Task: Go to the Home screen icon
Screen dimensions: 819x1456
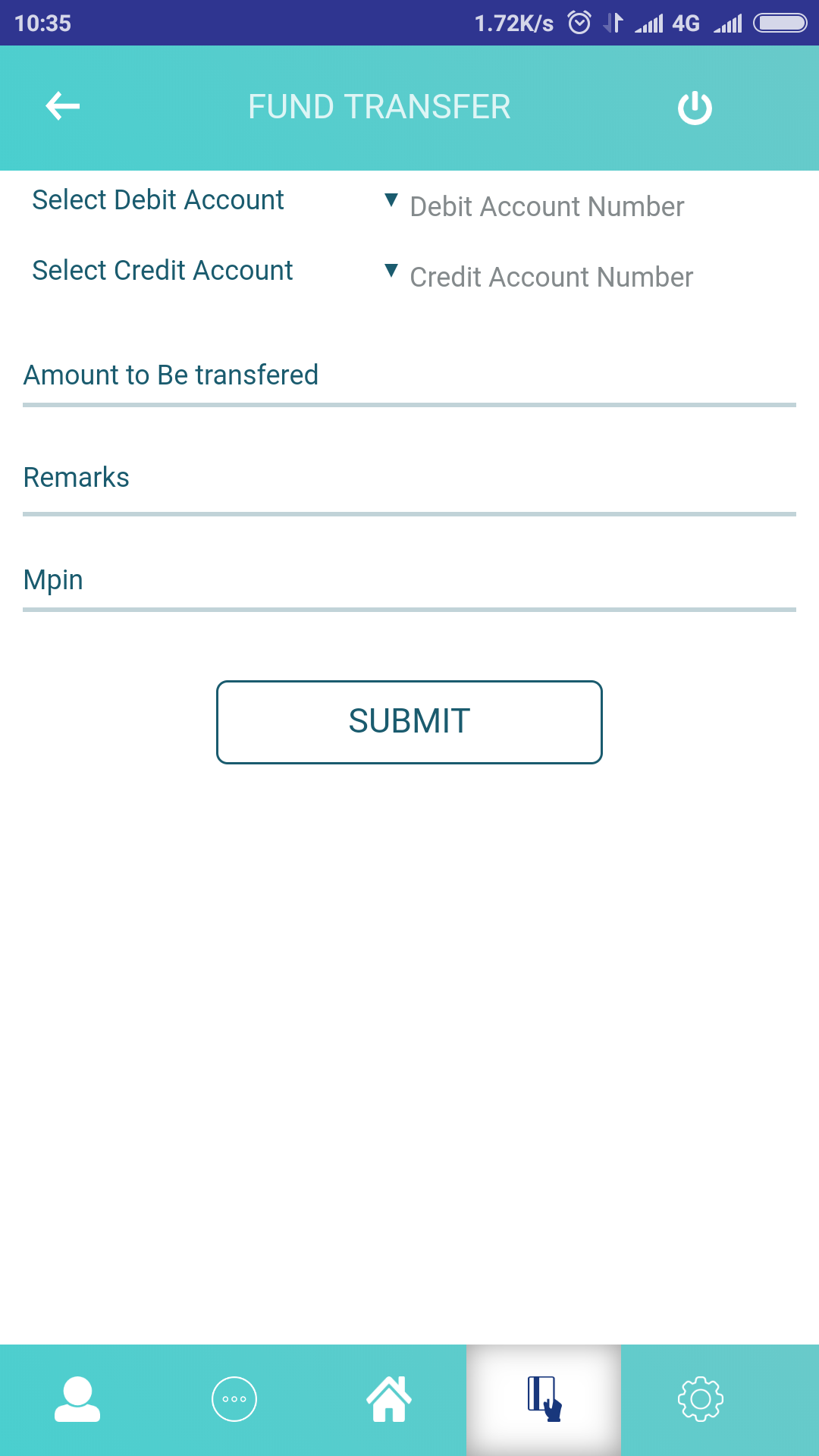Action: (x=388, y=1399)
